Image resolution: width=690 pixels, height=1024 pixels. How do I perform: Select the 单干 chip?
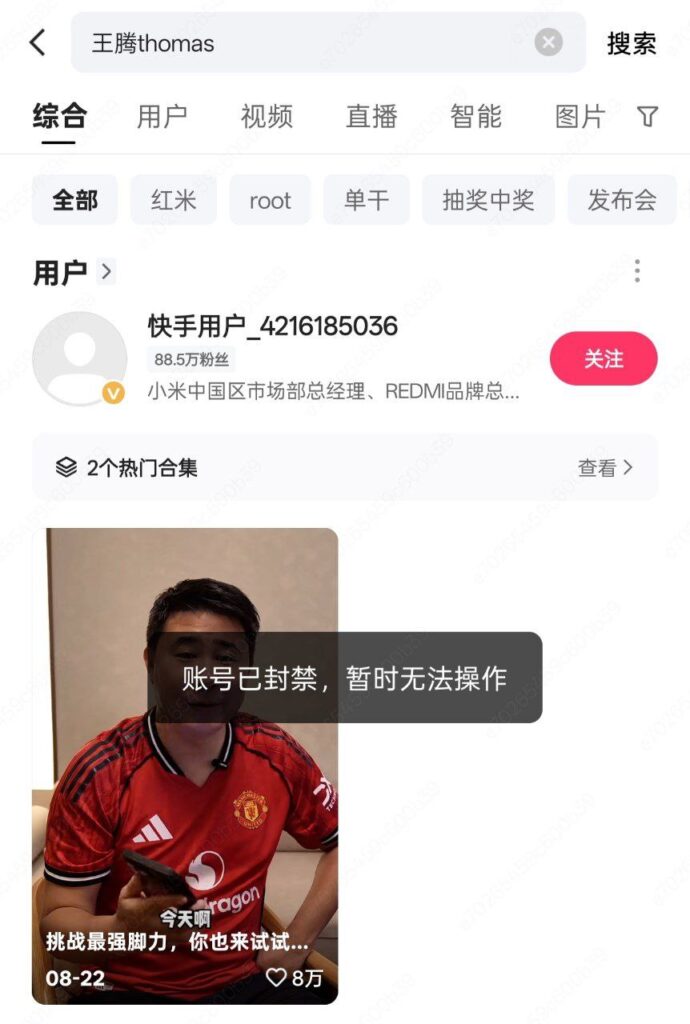click(366, 200)
